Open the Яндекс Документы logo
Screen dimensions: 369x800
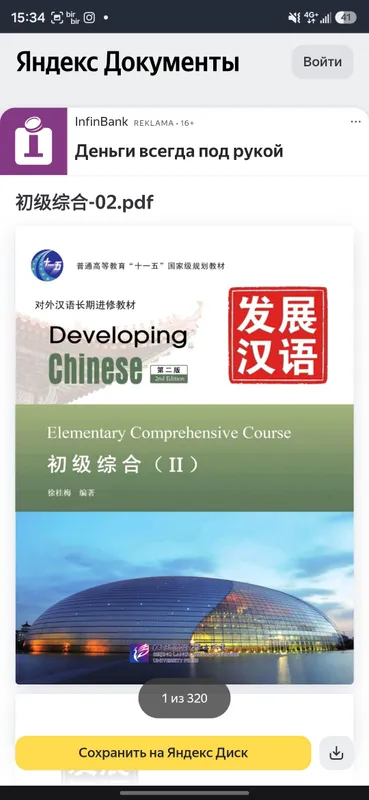[x=128, y=63]
